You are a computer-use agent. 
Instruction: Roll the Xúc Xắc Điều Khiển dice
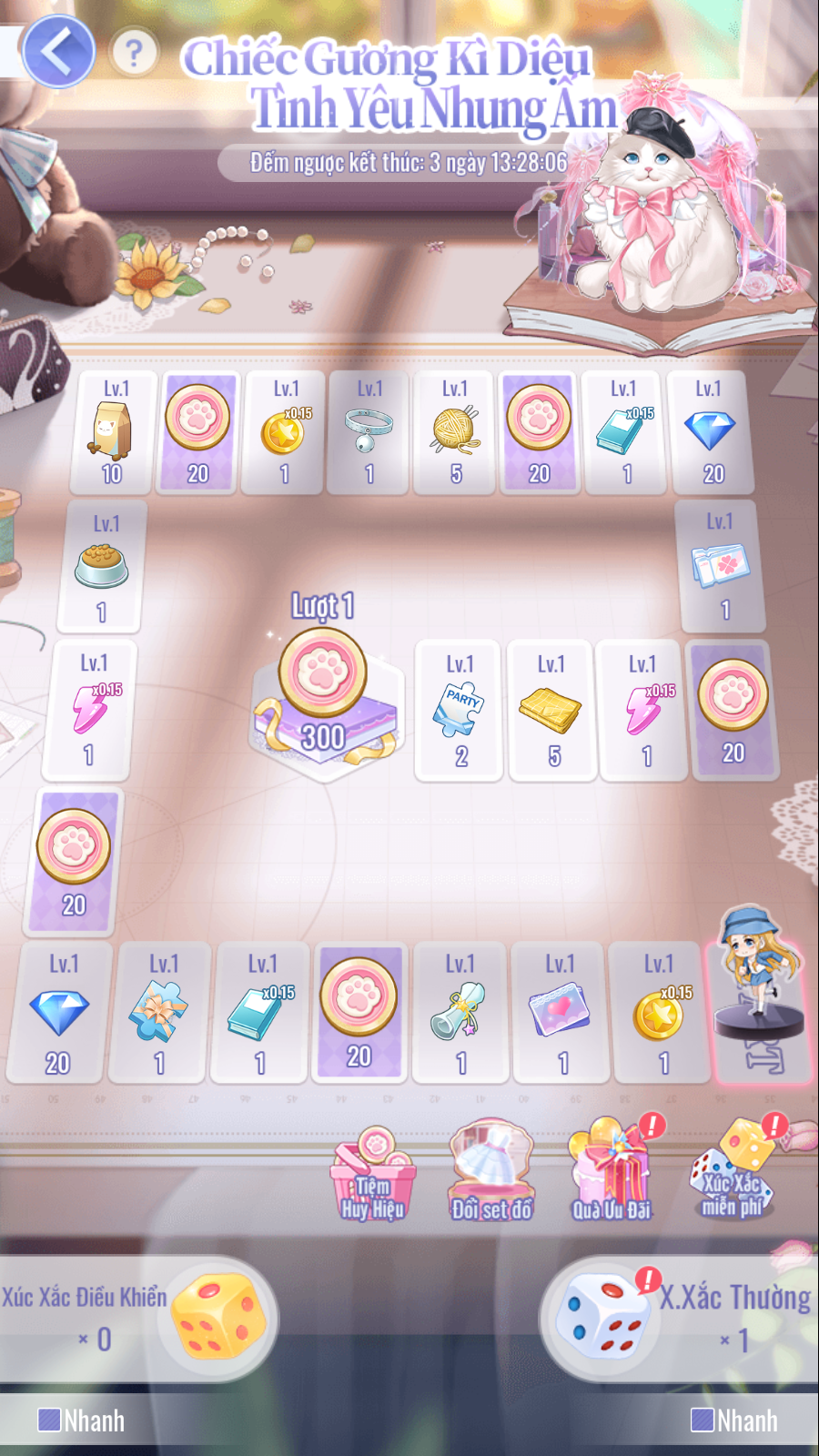[218, 1317]
